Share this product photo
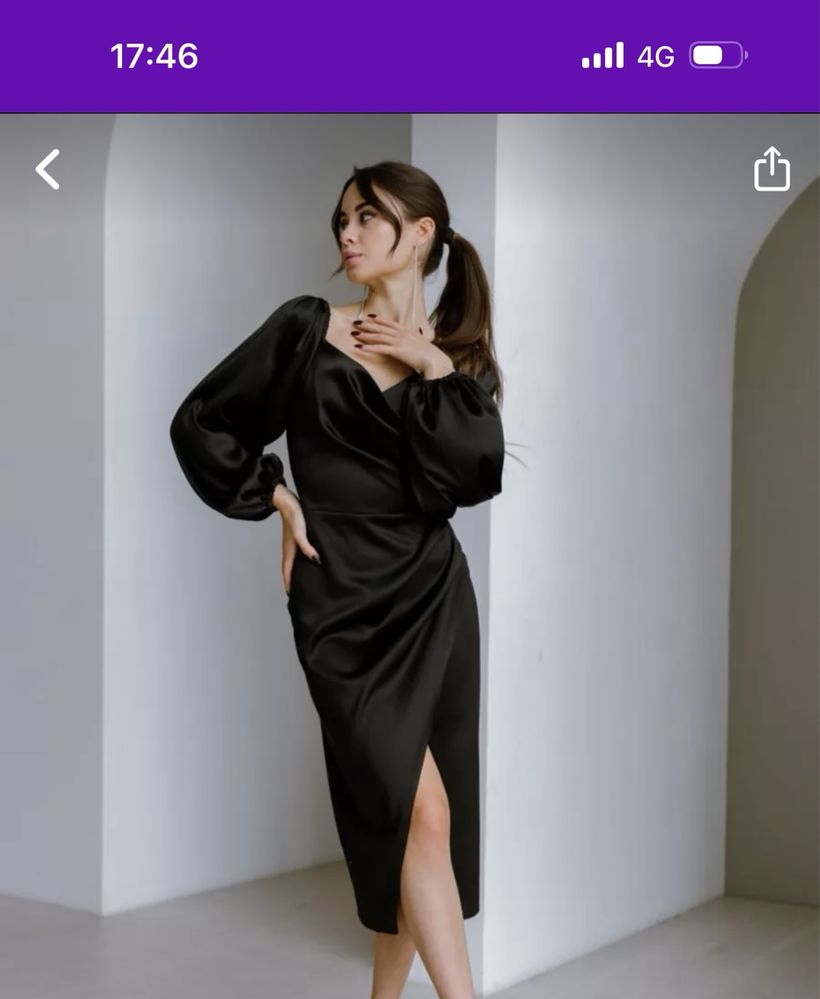This screenshot has height=999, width=820. click(771, 169)
